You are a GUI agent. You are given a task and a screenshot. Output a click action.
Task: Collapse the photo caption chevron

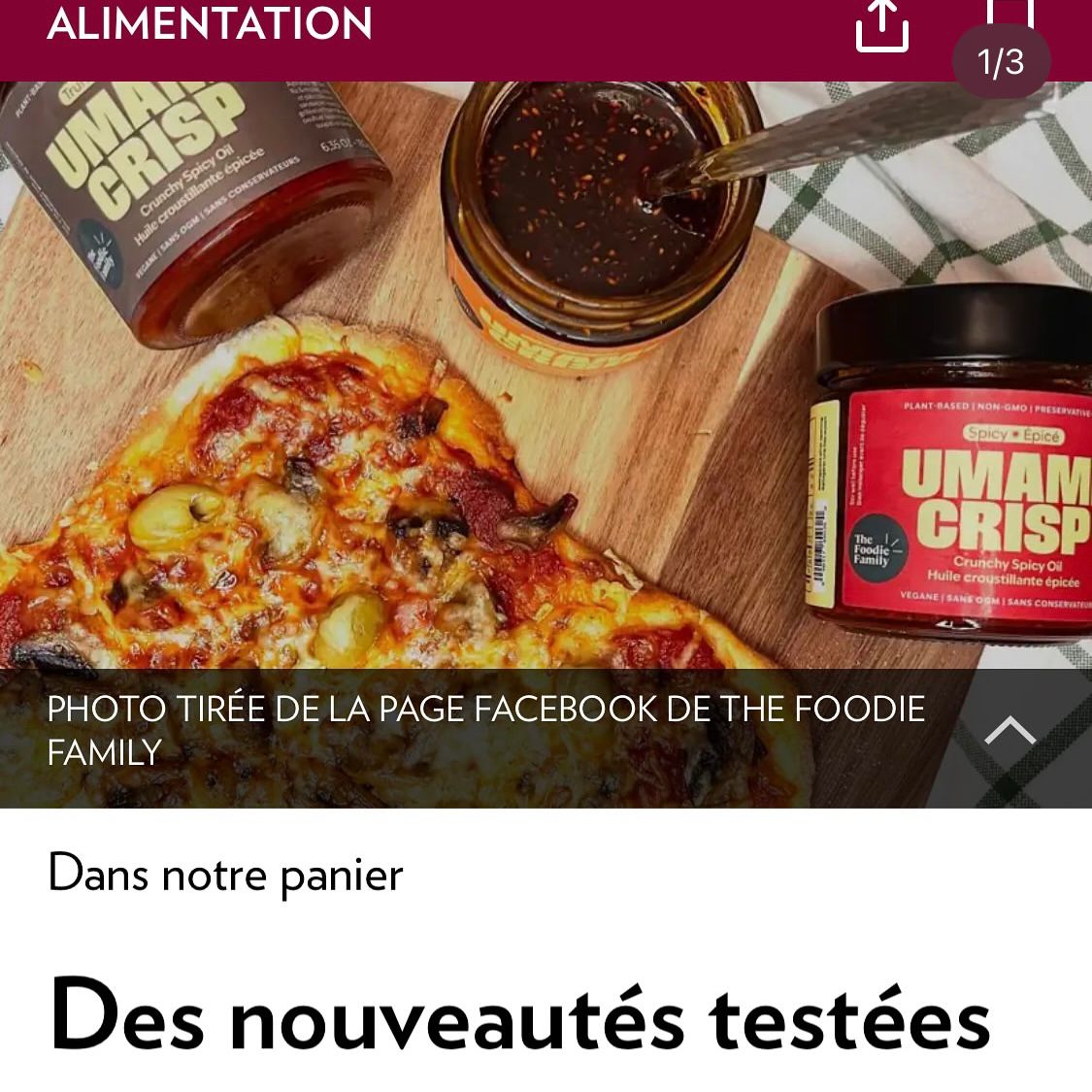click(1009, 731)
